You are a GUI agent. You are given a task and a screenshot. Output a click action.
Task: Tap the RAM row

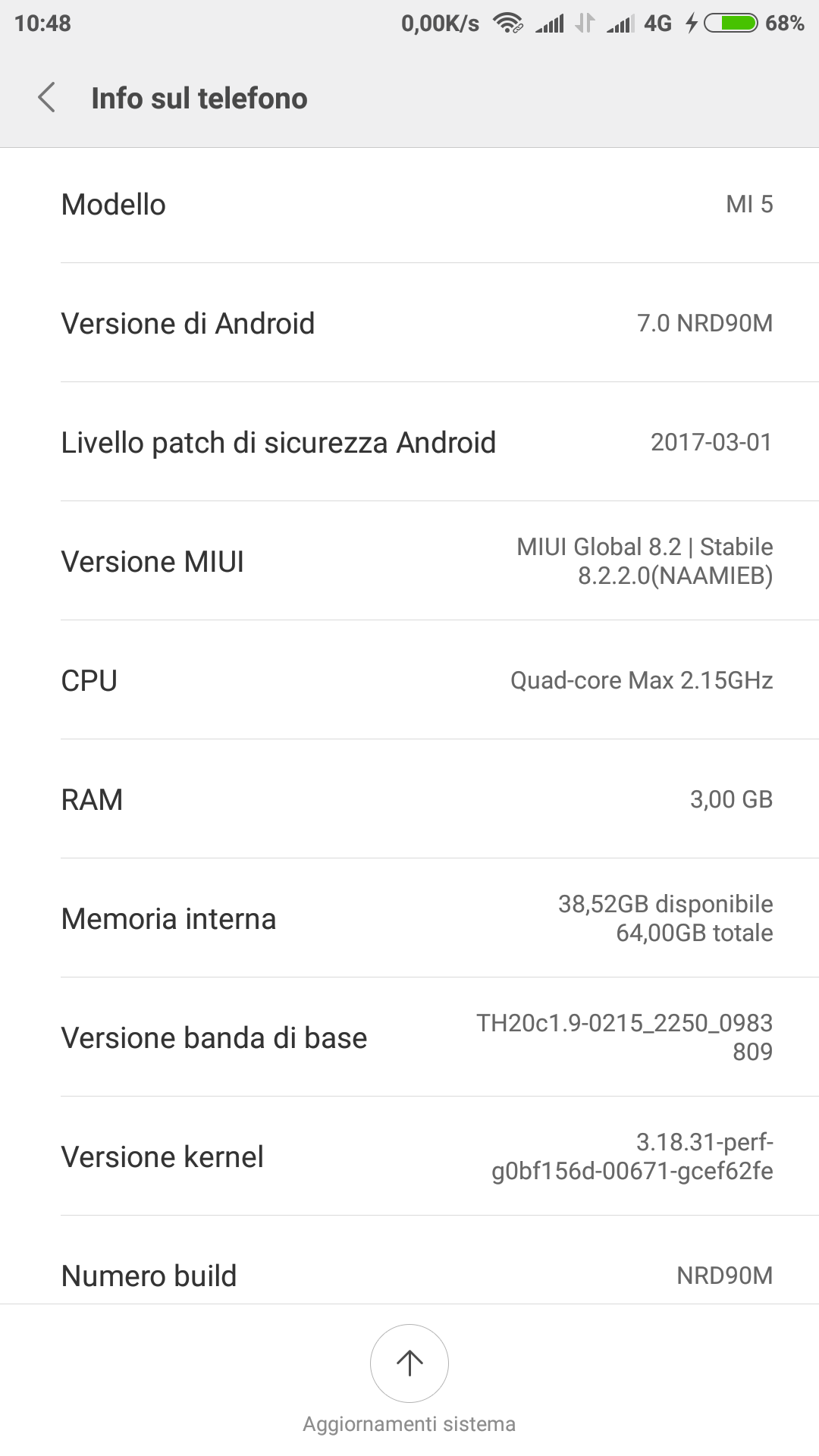[409, 799]
